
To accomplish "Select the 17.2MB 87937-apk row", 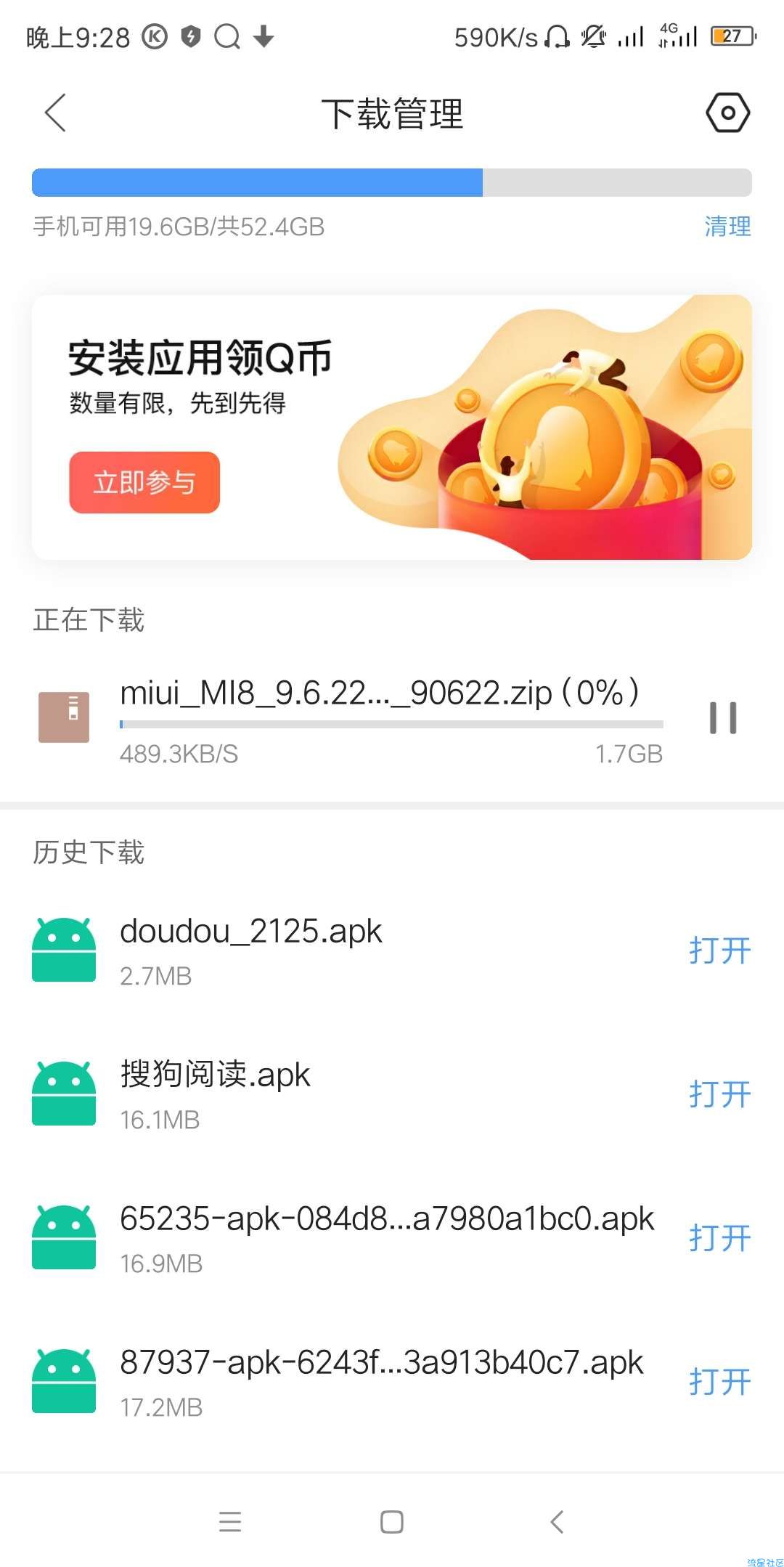I will pos(392,1381).
